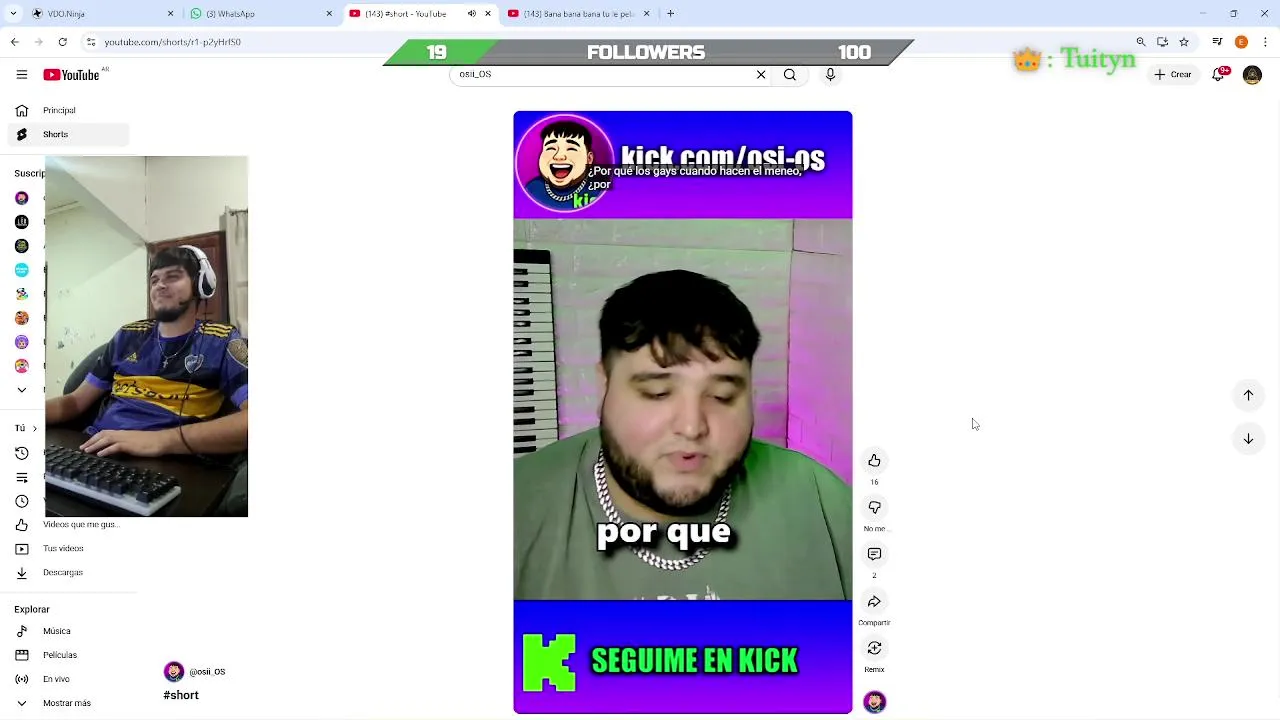Screen dimensions: 1280x720
Task: Click the Crear button
Action: tap(1172, 74)
